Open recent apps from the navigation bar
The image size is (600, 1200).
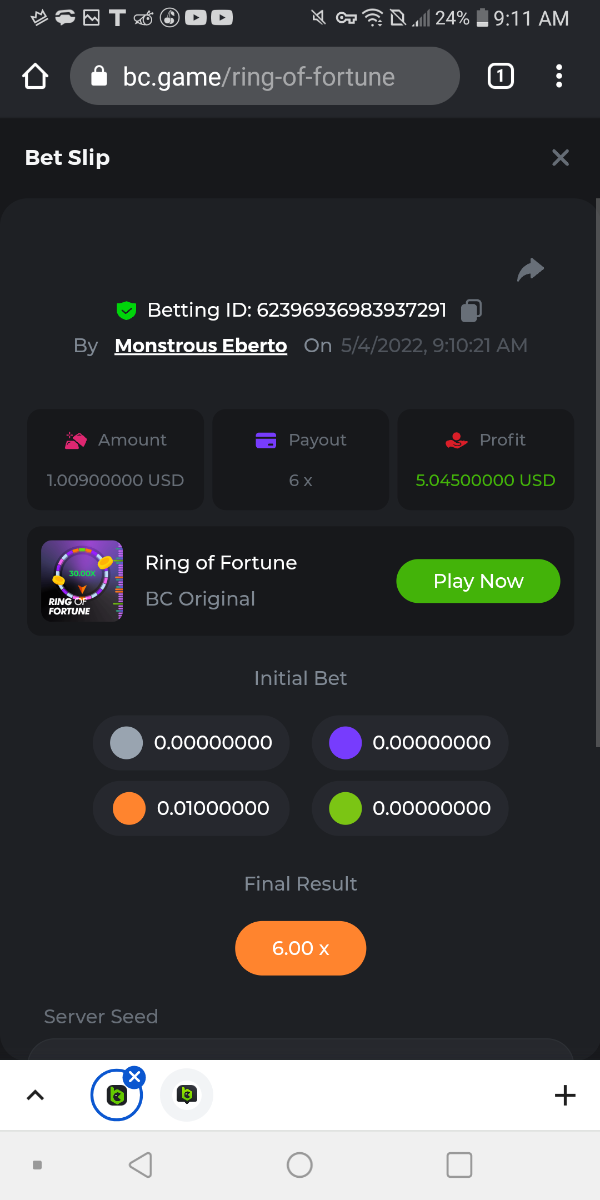pyautogui.click(x=459, y=1165)
